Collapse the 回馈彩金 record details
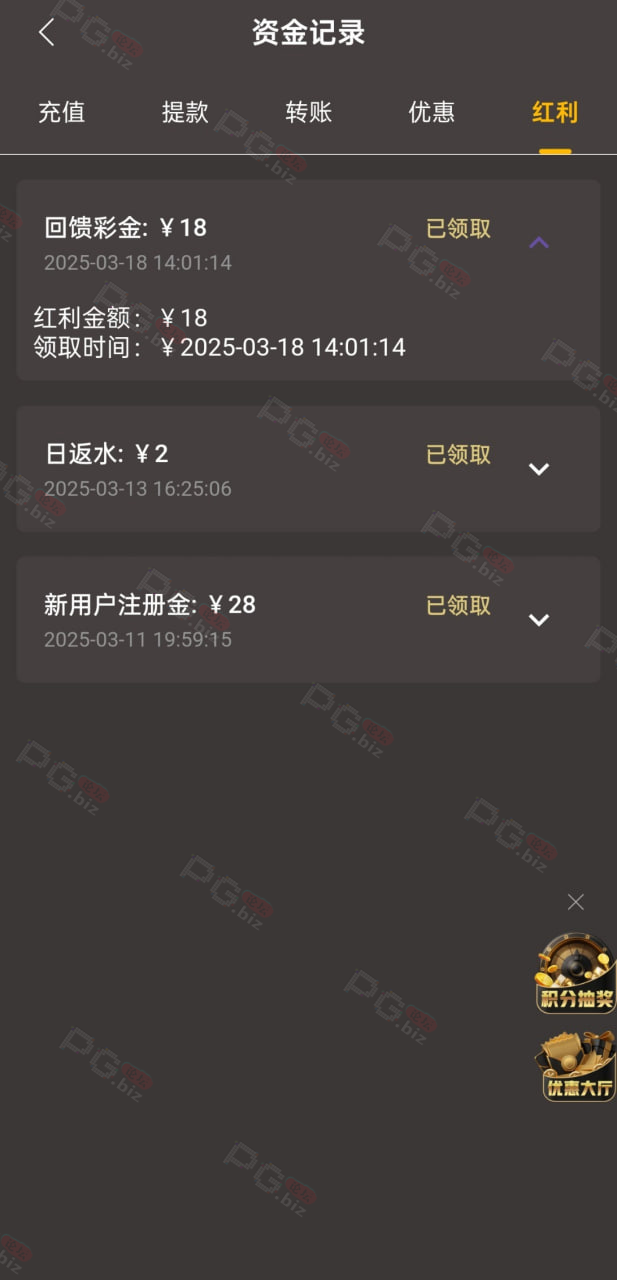Viewport: 617px width, 1280px height. click(x=539, y=242)
